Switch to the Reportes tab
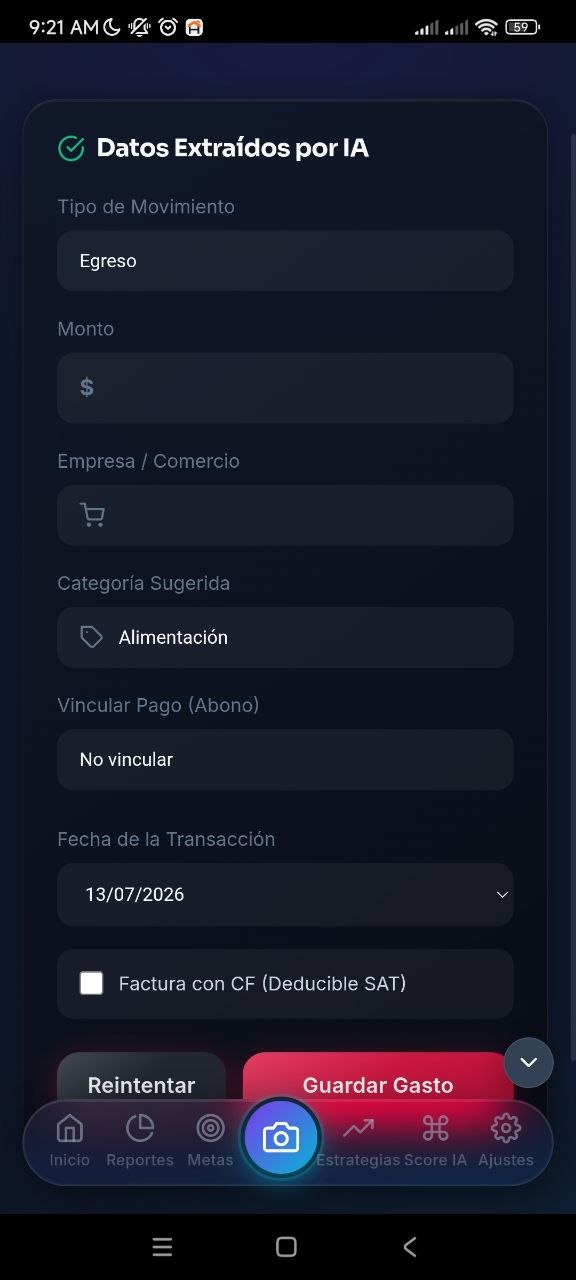Screen dimensions: 576x1280 tap(140, 1141)
